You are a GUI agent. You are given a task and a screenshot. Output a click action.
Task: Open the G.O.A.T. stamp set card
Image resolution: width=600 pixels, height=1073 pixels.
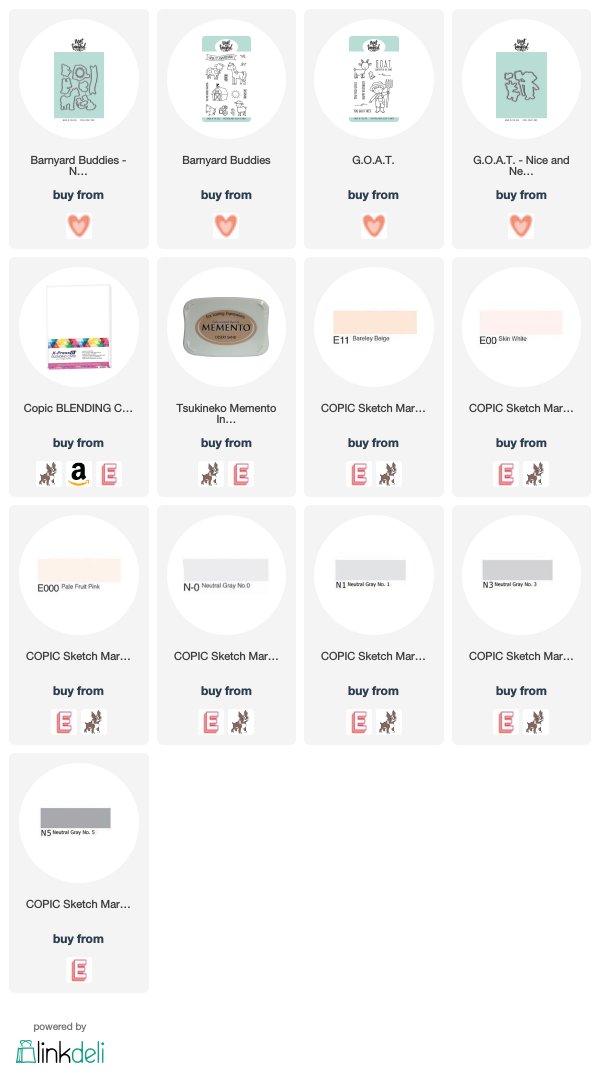click(x=374, y=129)
